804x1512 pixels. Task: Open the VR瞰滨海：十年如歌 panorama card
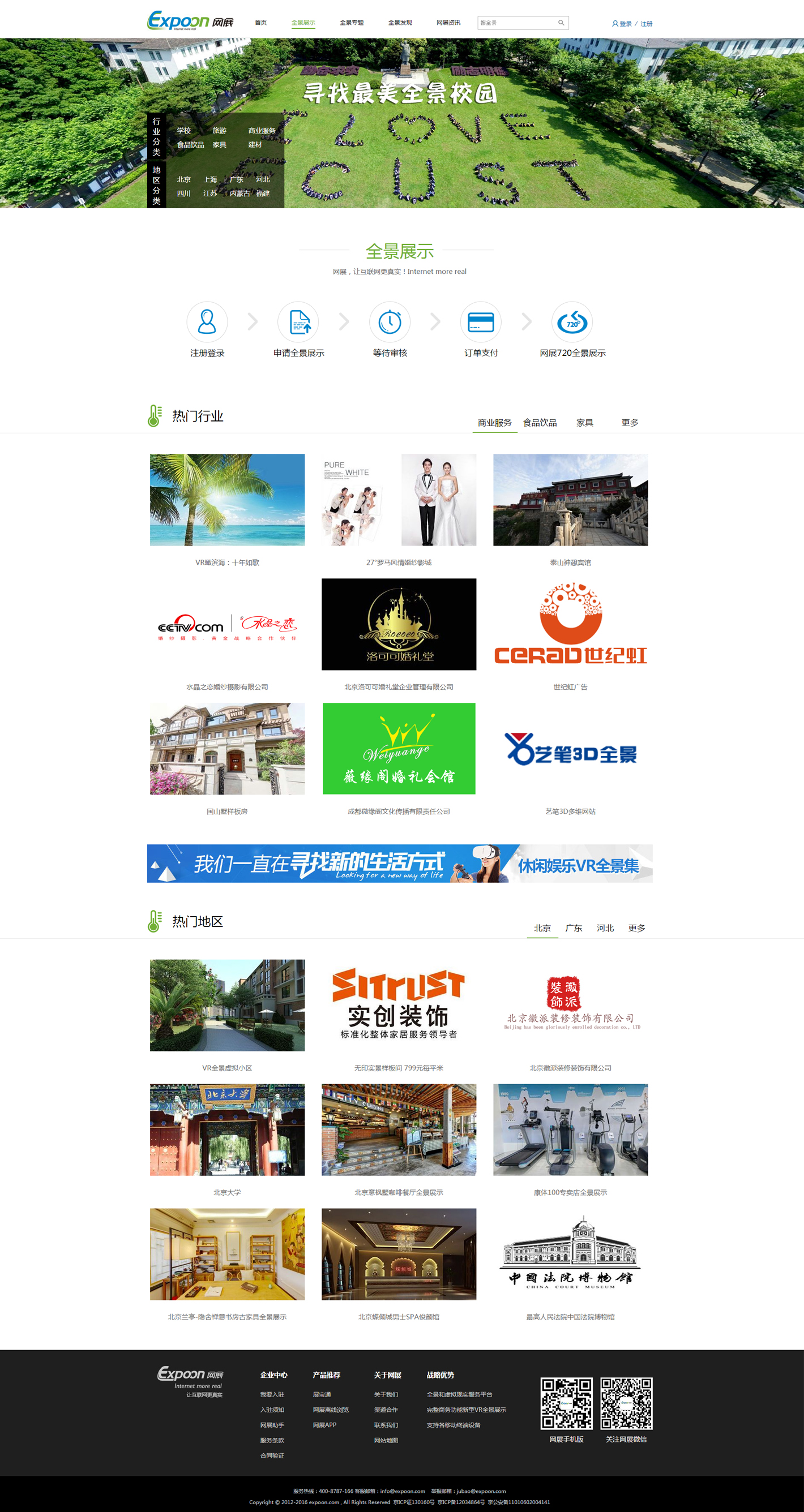[227, 500]
